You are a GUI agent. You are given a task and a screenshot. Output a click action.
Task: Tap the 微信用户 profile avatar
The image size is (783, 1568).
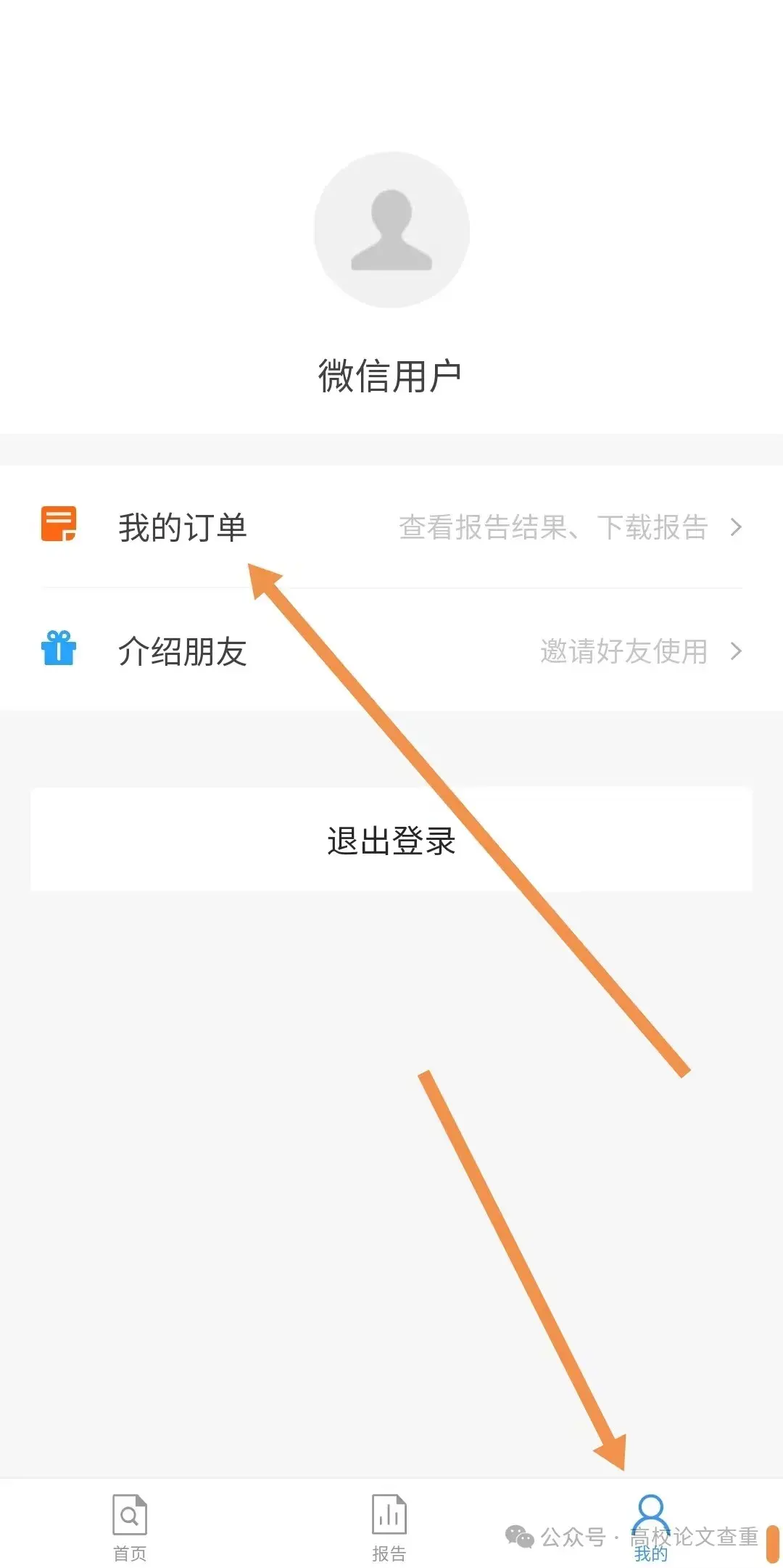[x=391, y=230]
